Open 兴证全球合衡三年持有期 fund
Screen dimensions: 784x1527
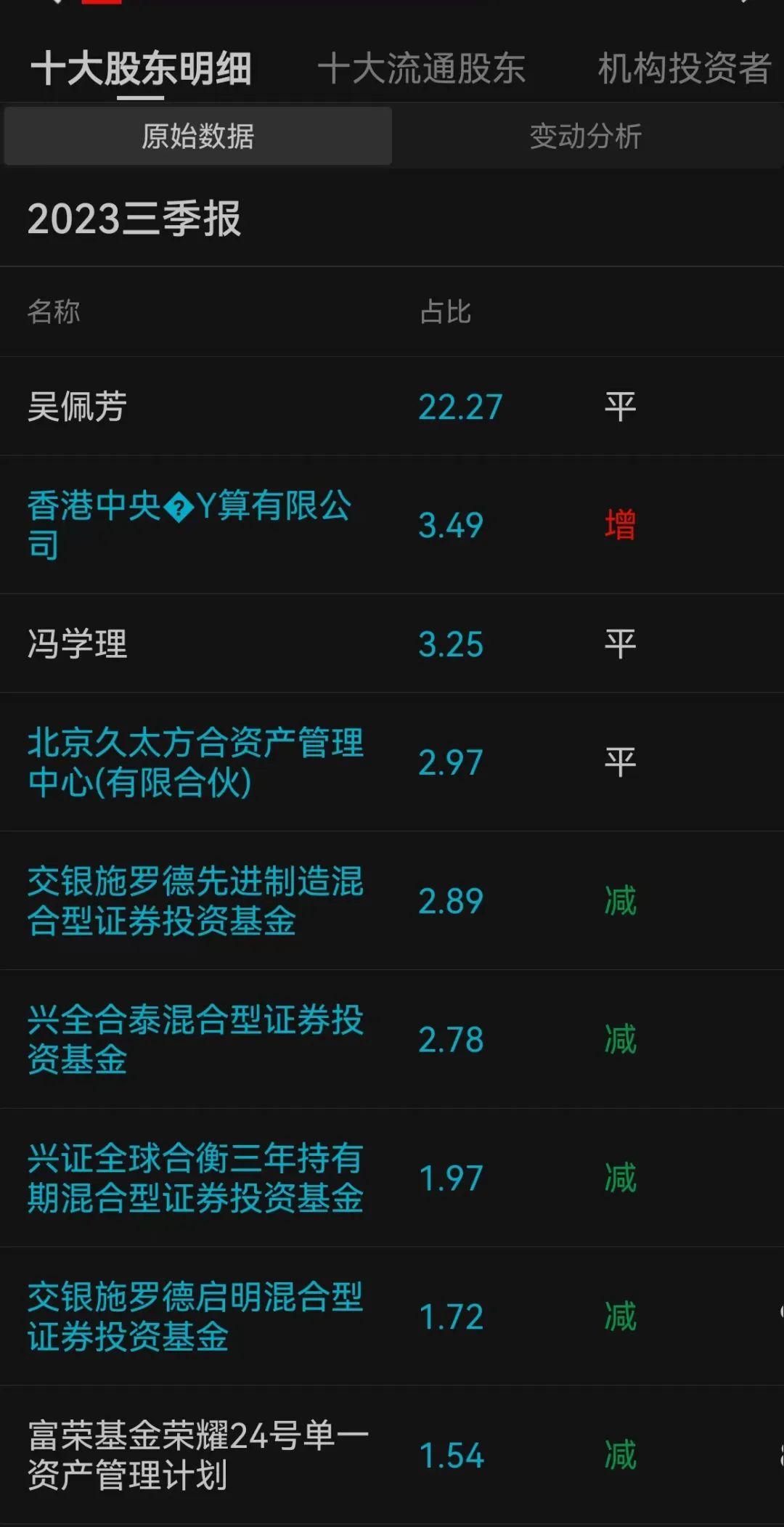[196, 1178]
